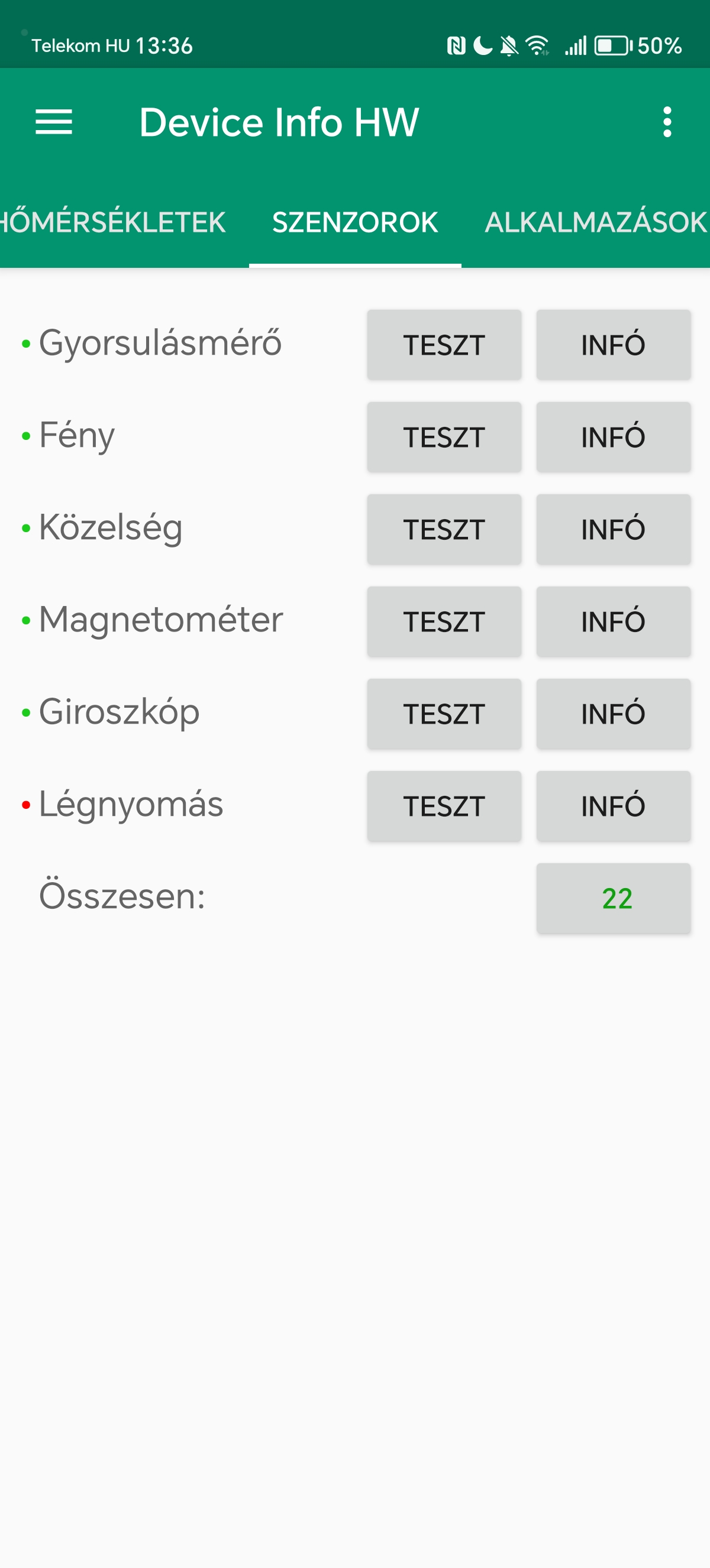Image resolution: width=710 pixels, height=1568 pixels.
Task: Tap TESZT next to Közelség
Action: pyautogui.click(x=444, y=530)
